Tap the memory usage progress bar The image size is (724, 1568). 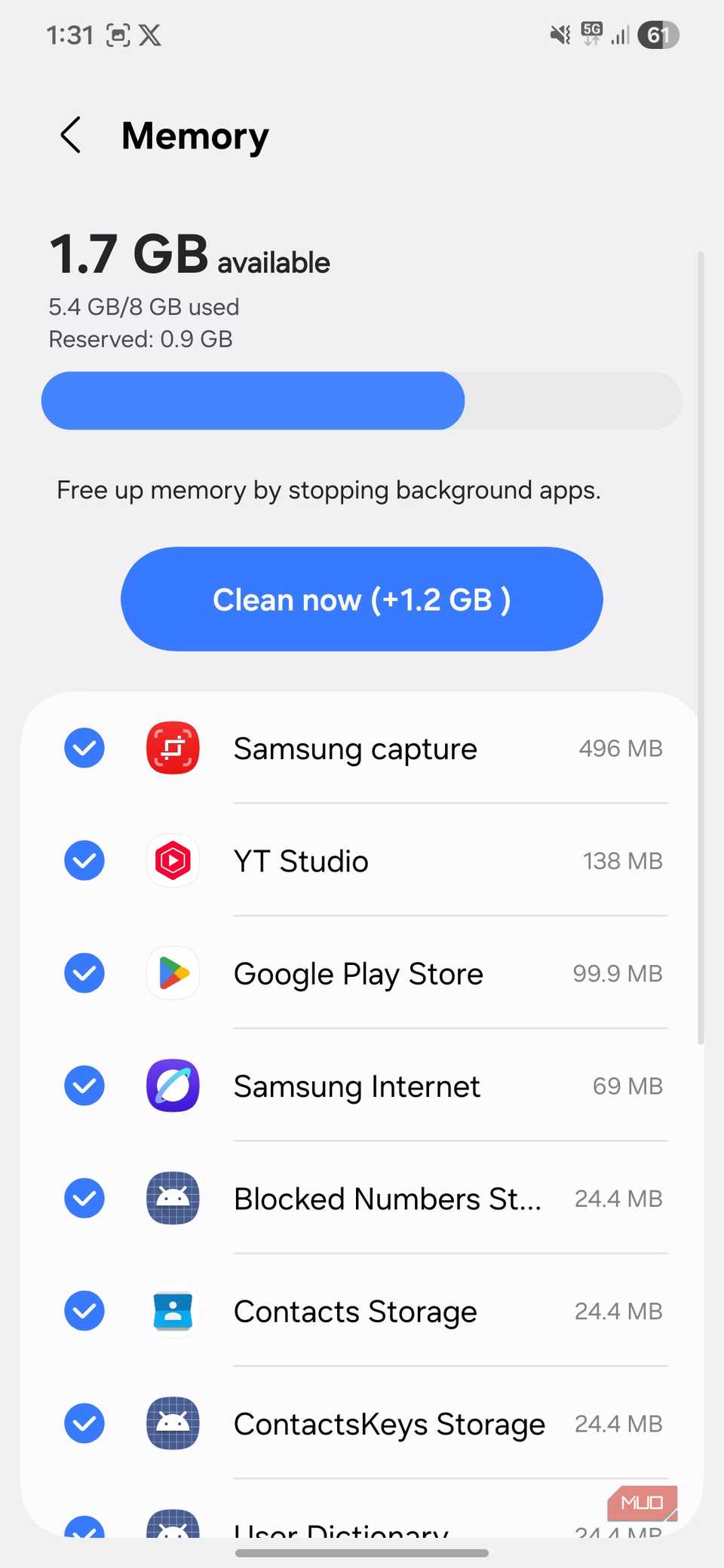click(x=362, y=400)
